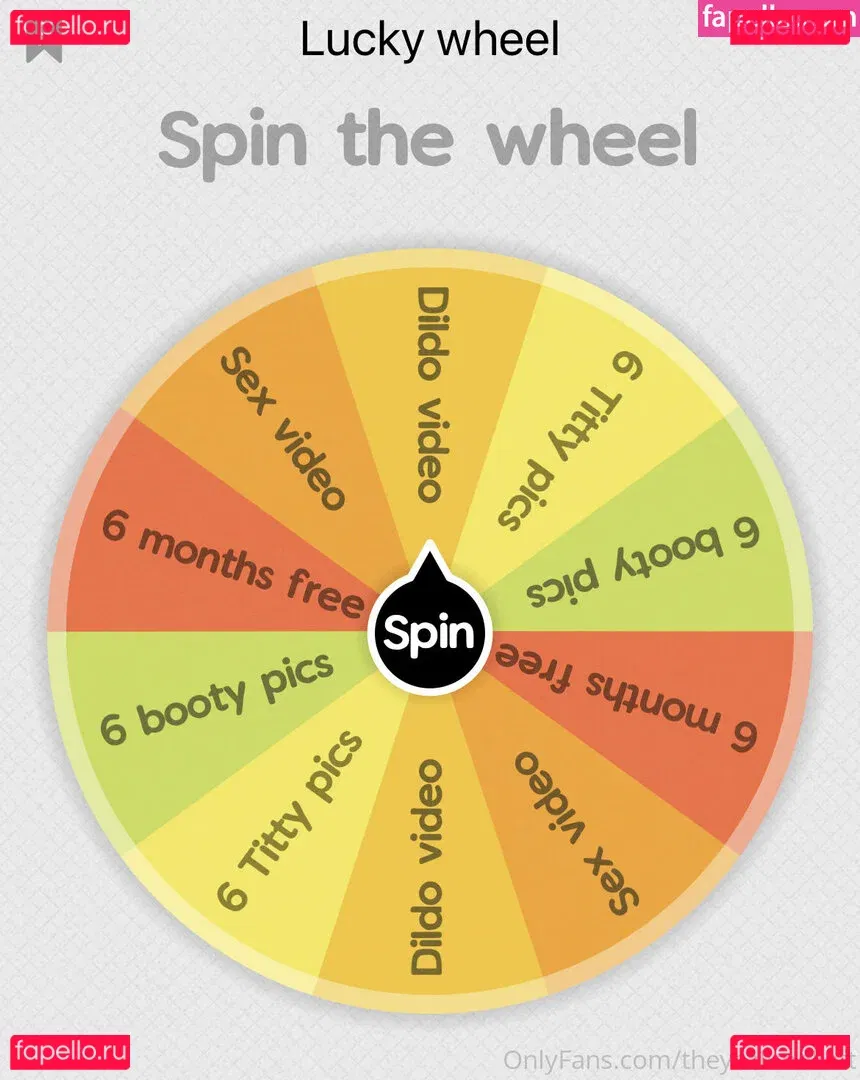Tap the Spin button on the wheel
This screenshot has height=1080, width=860.
coord(428,632)
